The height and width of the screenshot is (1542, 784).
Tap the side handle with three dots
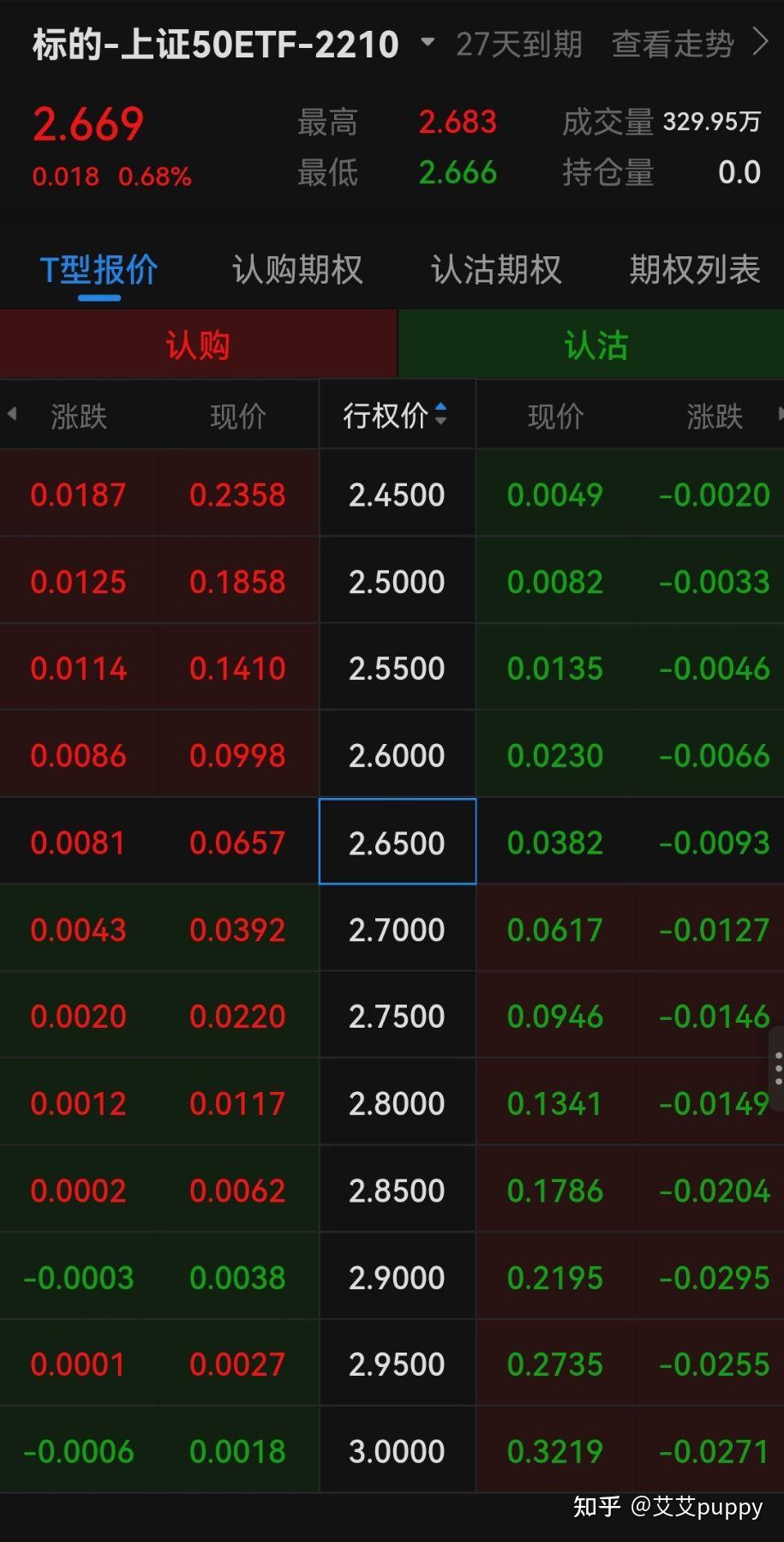777,1069
